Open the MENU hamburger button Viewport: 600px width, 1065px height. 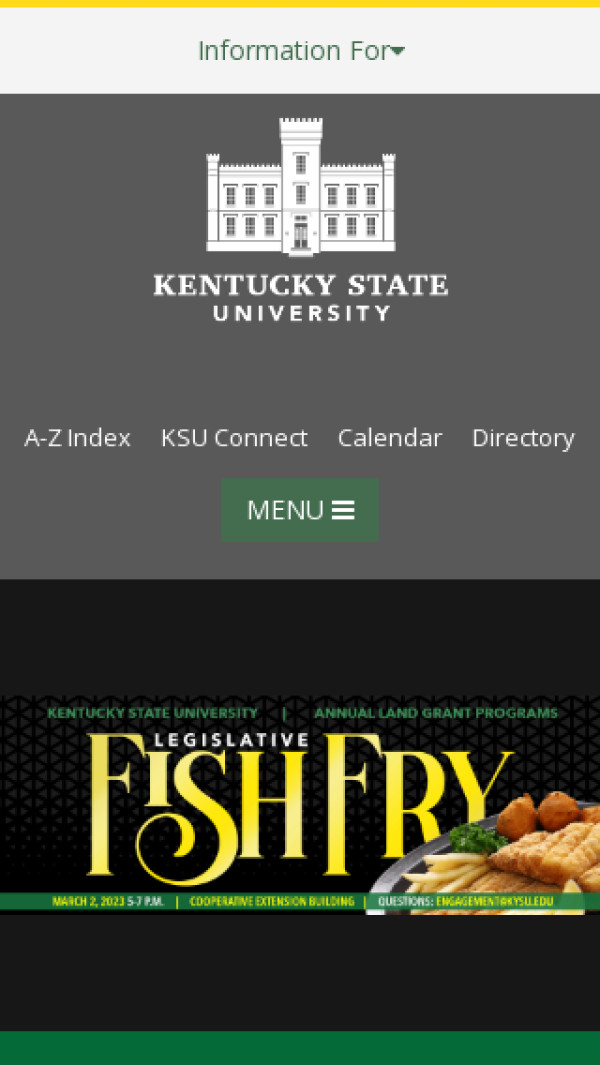click(x=300, y=510)
